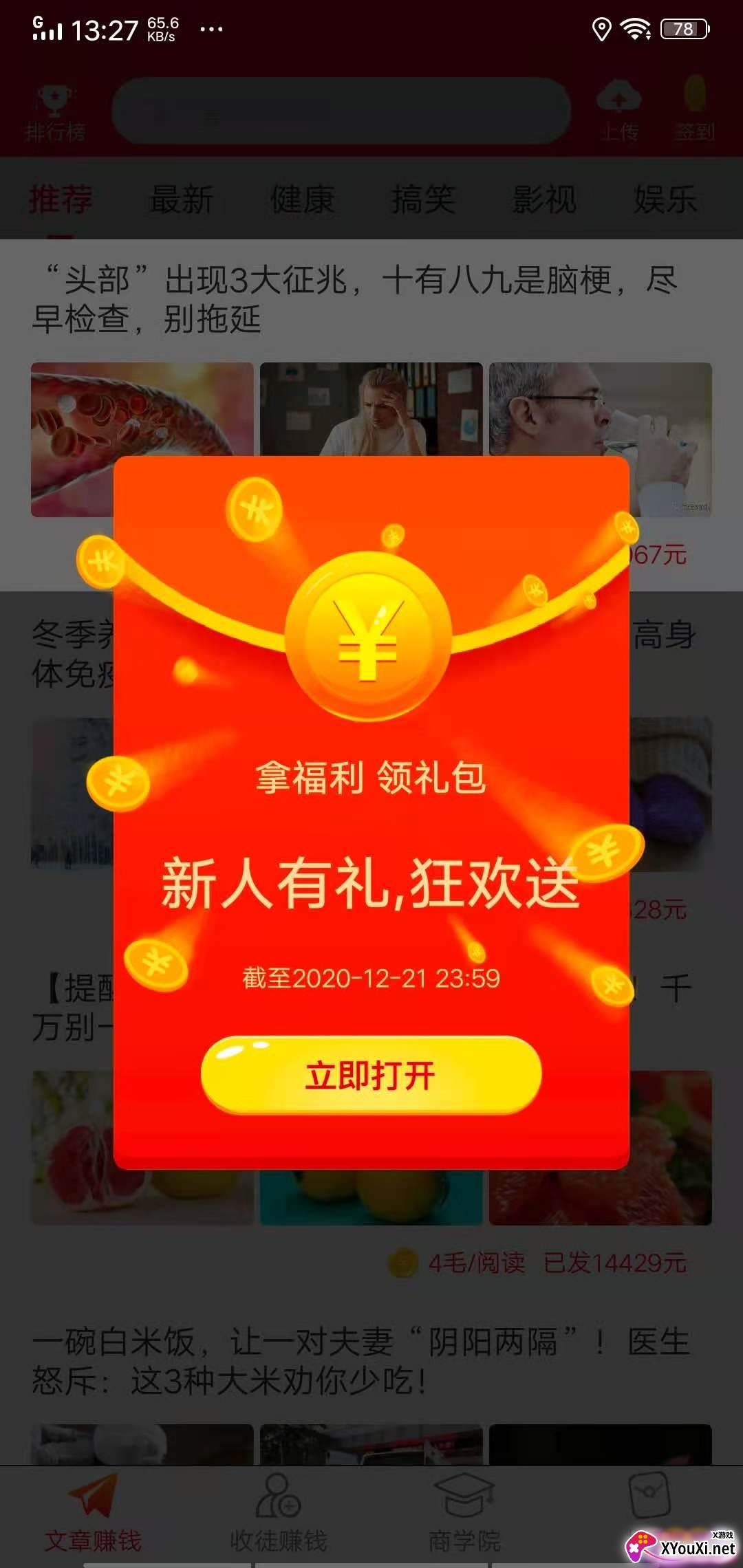743x1568 pixels.
Task: Switch to the 最新 tab
Action: 182,199
